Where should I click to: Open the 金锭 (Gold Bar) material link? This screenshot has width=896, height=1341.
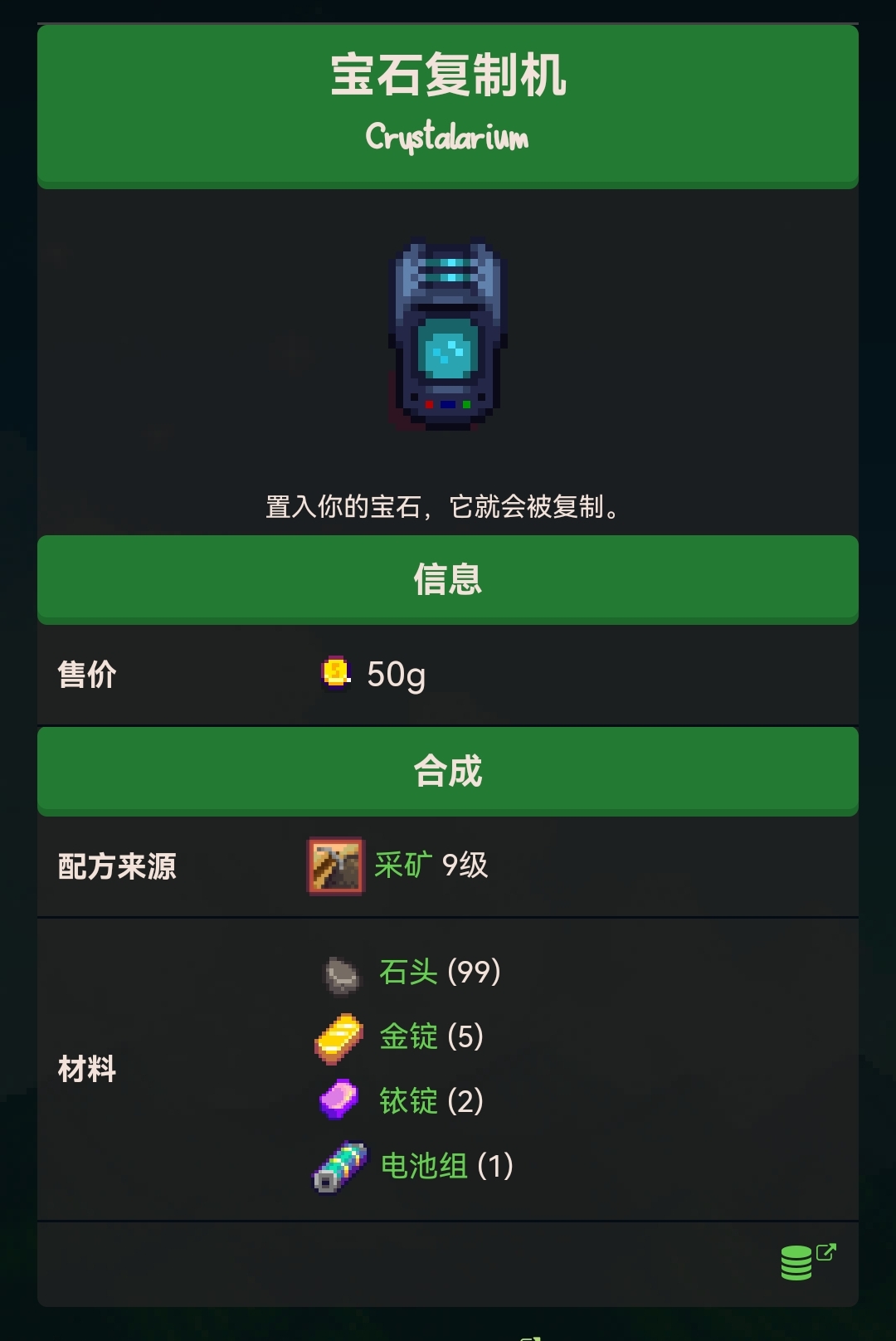point(408,1036)
